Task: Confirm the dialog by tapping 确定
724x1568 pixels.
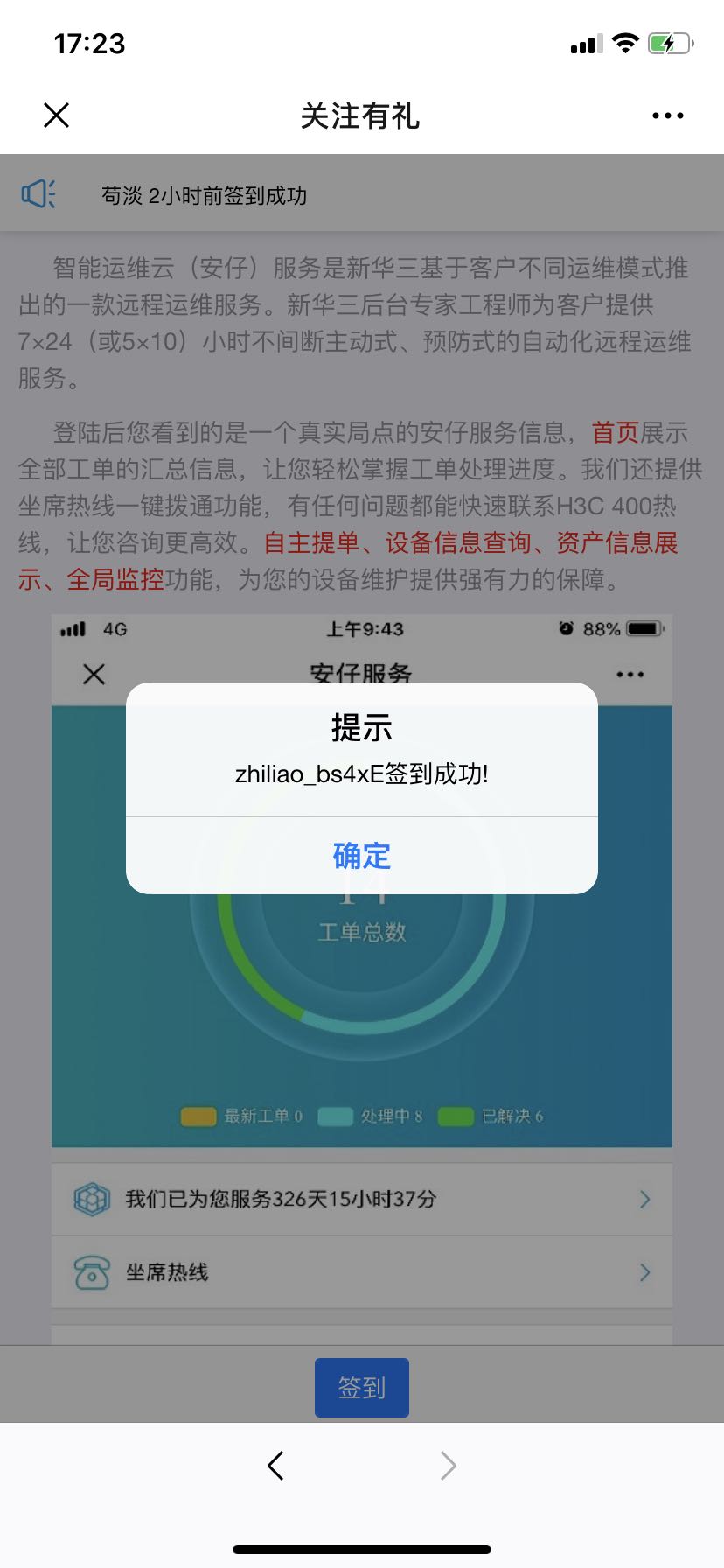Action: pos(362,855)
